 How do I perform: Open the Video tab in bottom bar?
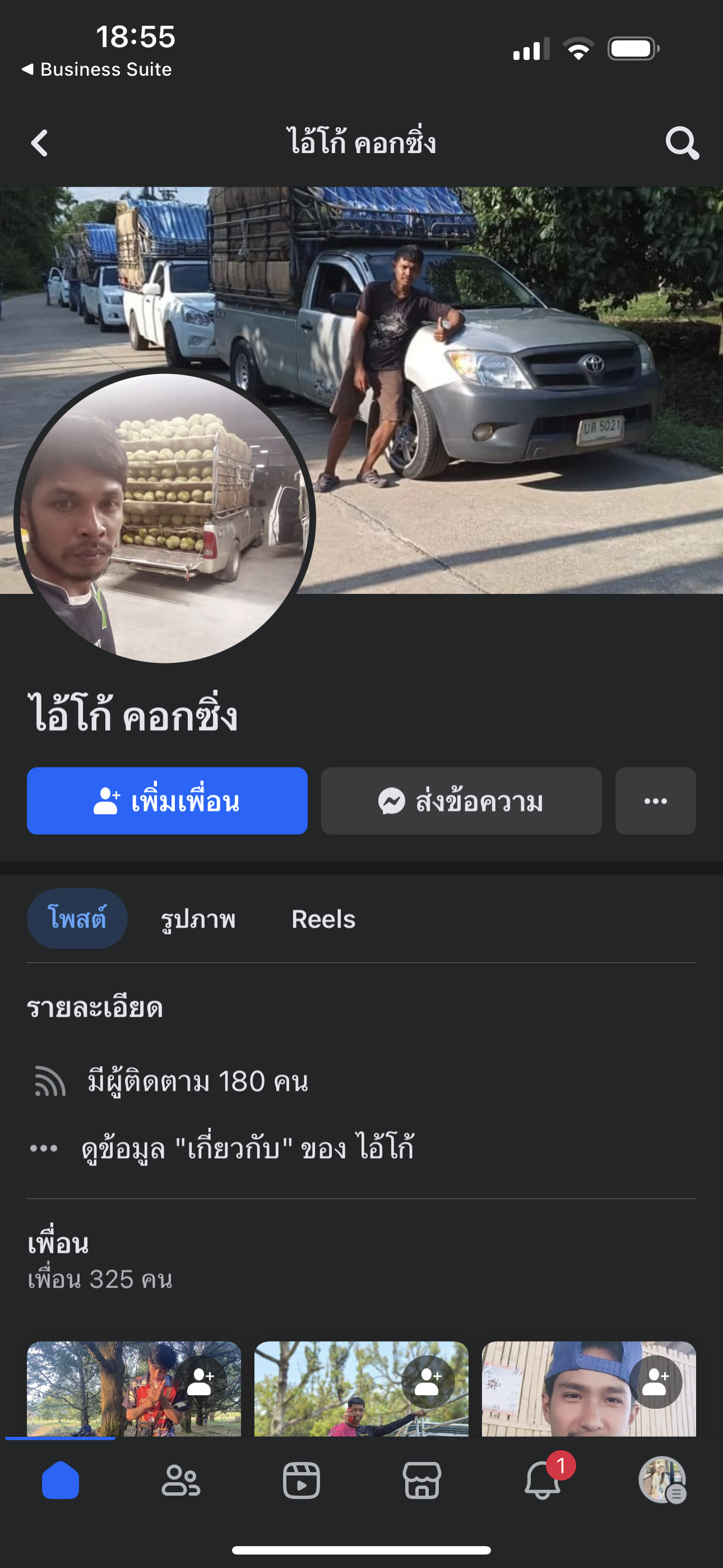[302, 1481]
